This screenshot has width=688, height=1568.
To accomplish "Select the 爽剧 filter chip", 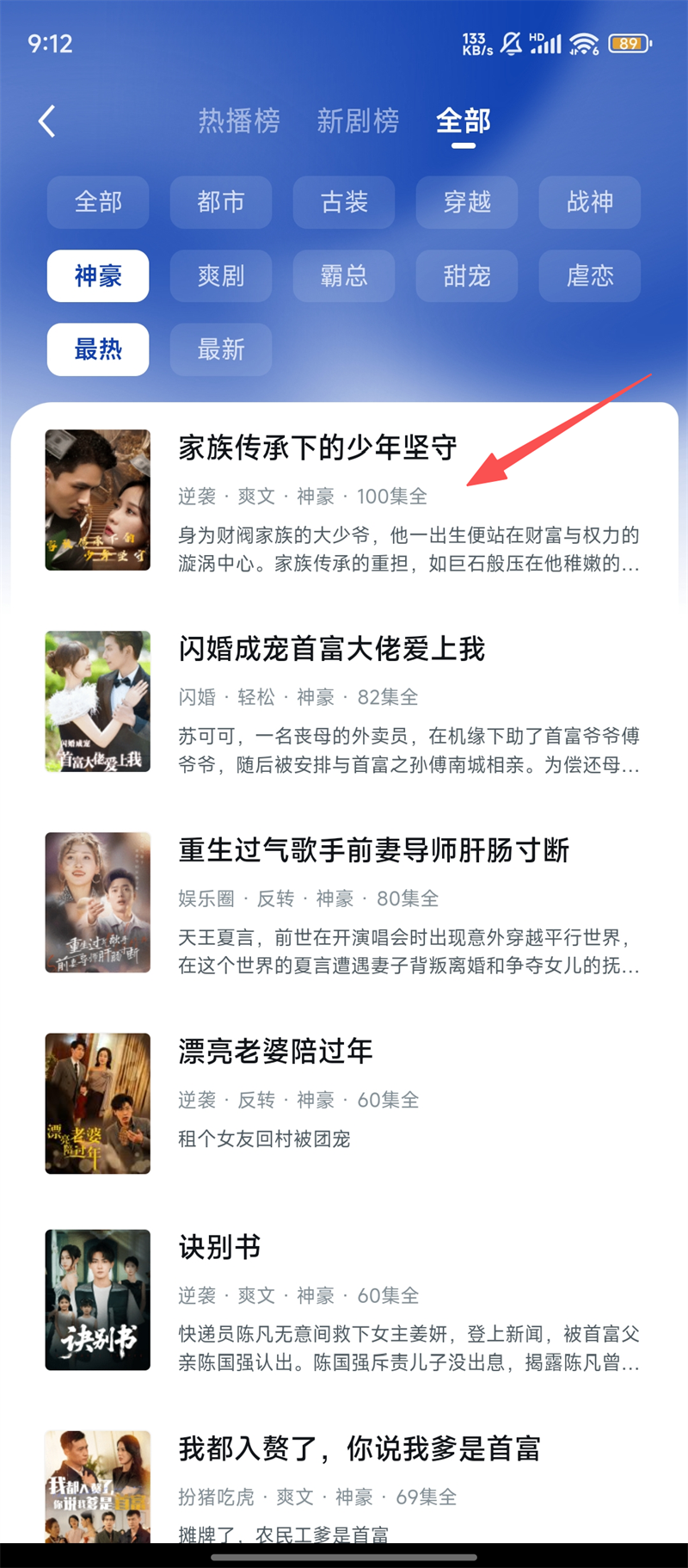I will [221, 276].
